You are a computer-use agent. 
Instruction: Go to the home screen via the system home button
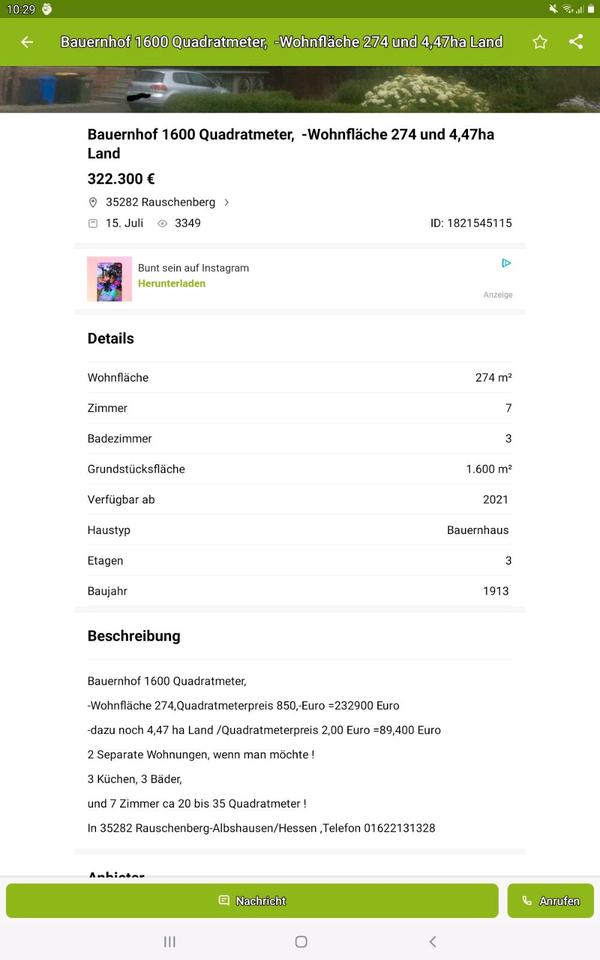(x=301, y=942)
